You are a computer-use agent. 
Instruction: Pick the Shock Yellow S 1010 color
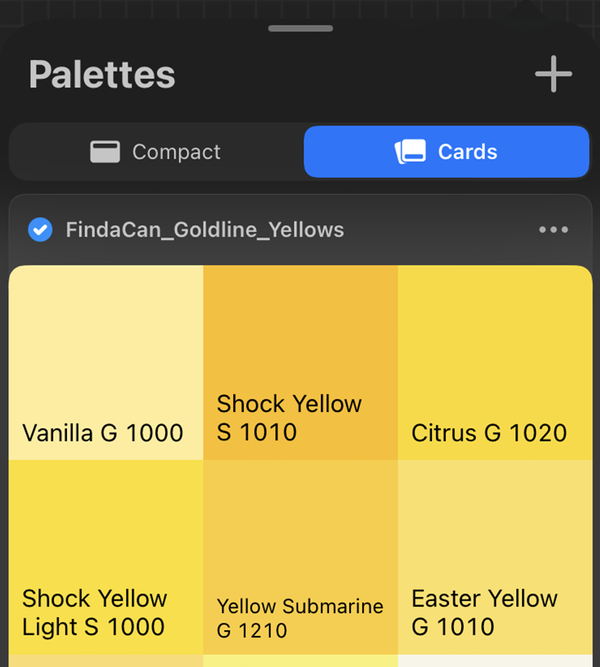[300, 362]
